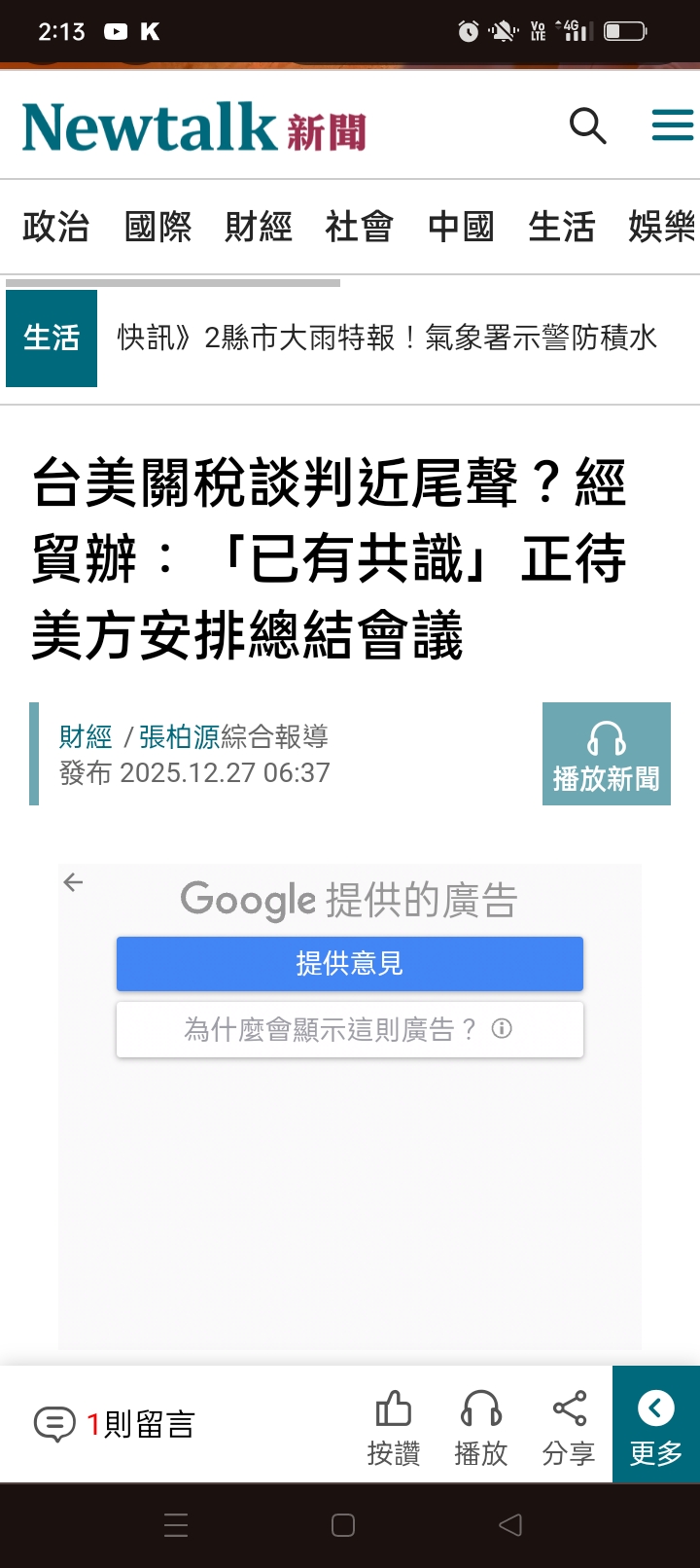Screen dimensions: 700x1568
Task: Go to Newtalk新聞 homepage via logo
Action: point(193,127)
